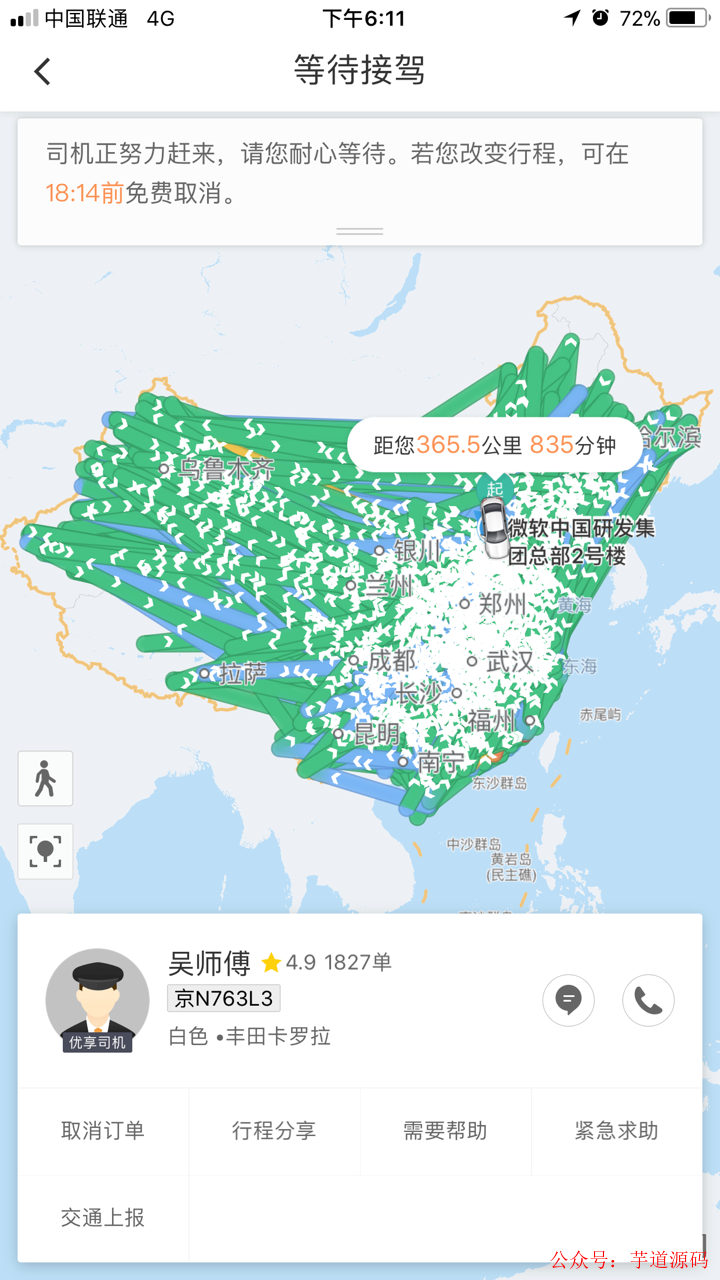The height and width of the screenshot is (1280, 720).
Task: Tap the locate-me icon on the map
Action: click(x=44, y=851)
